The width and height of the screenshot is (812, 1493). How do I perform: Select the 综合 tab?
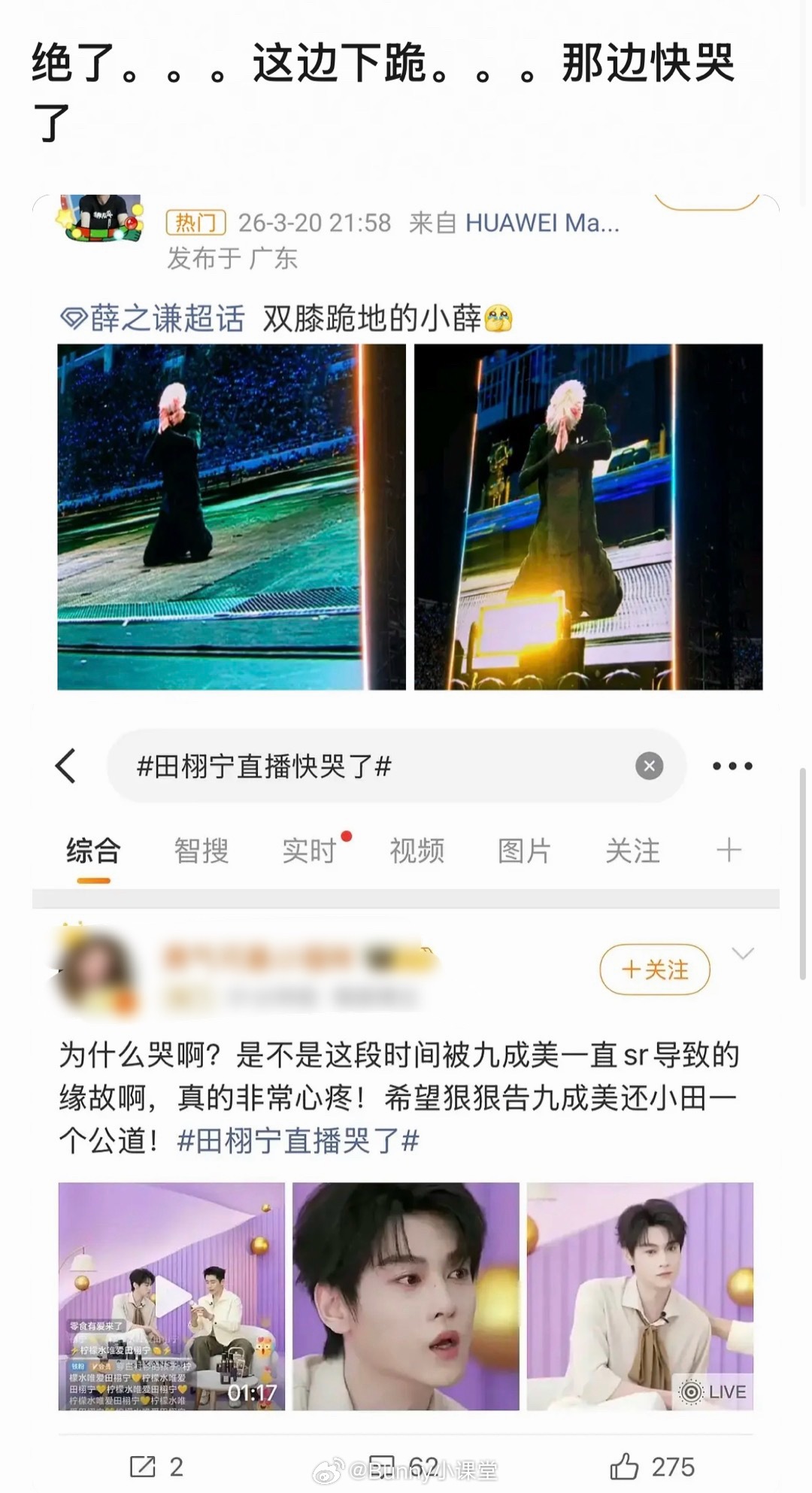(92, 849)
